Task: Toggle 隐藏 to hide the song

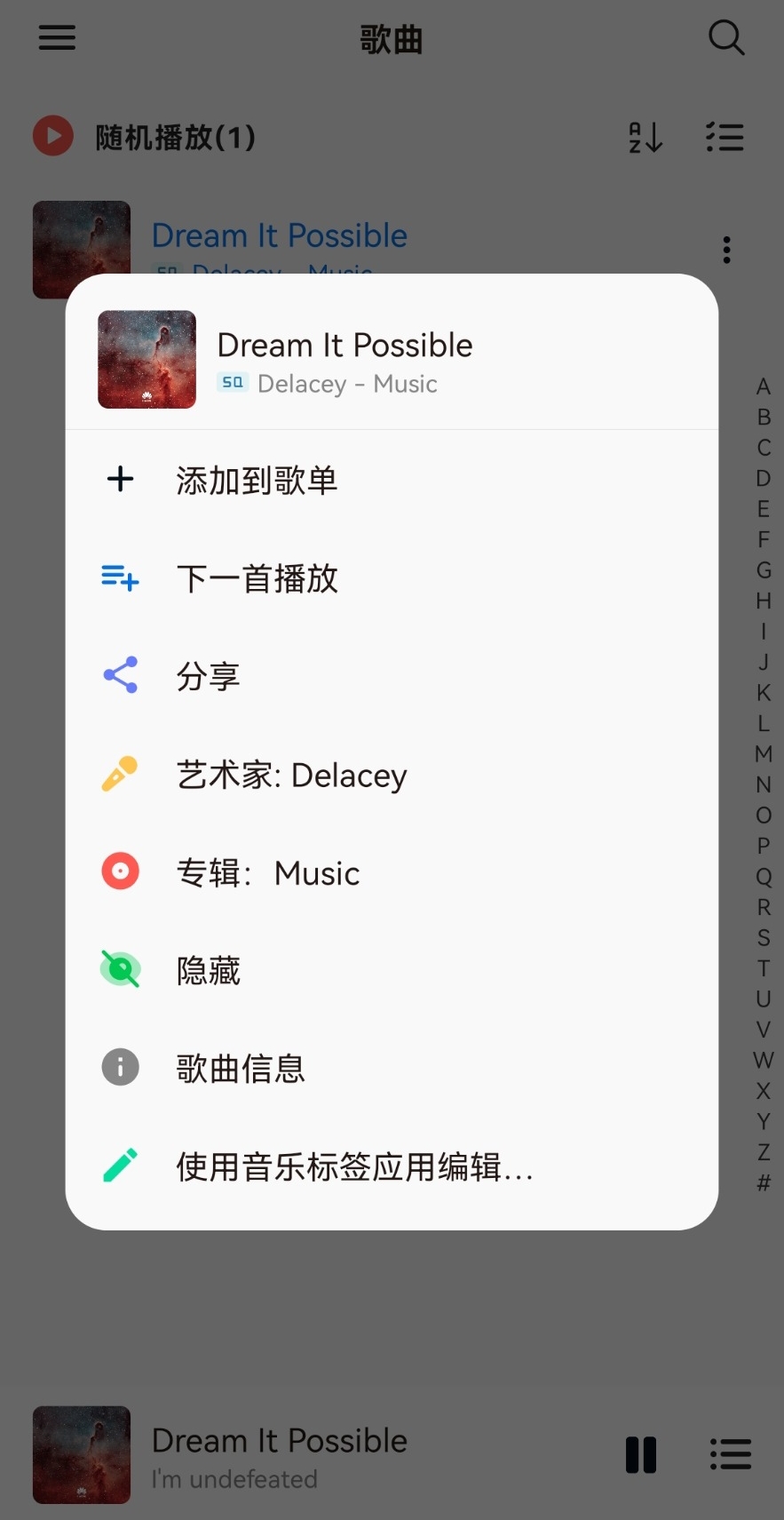Action: (209, 970)
